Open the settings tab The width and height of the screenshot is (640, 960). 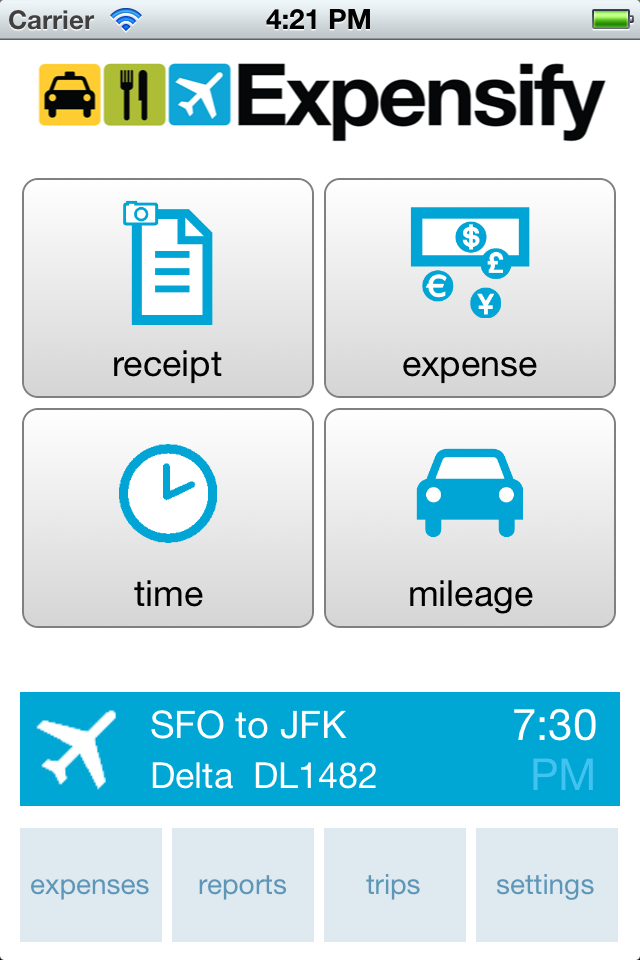coord(545,885)
